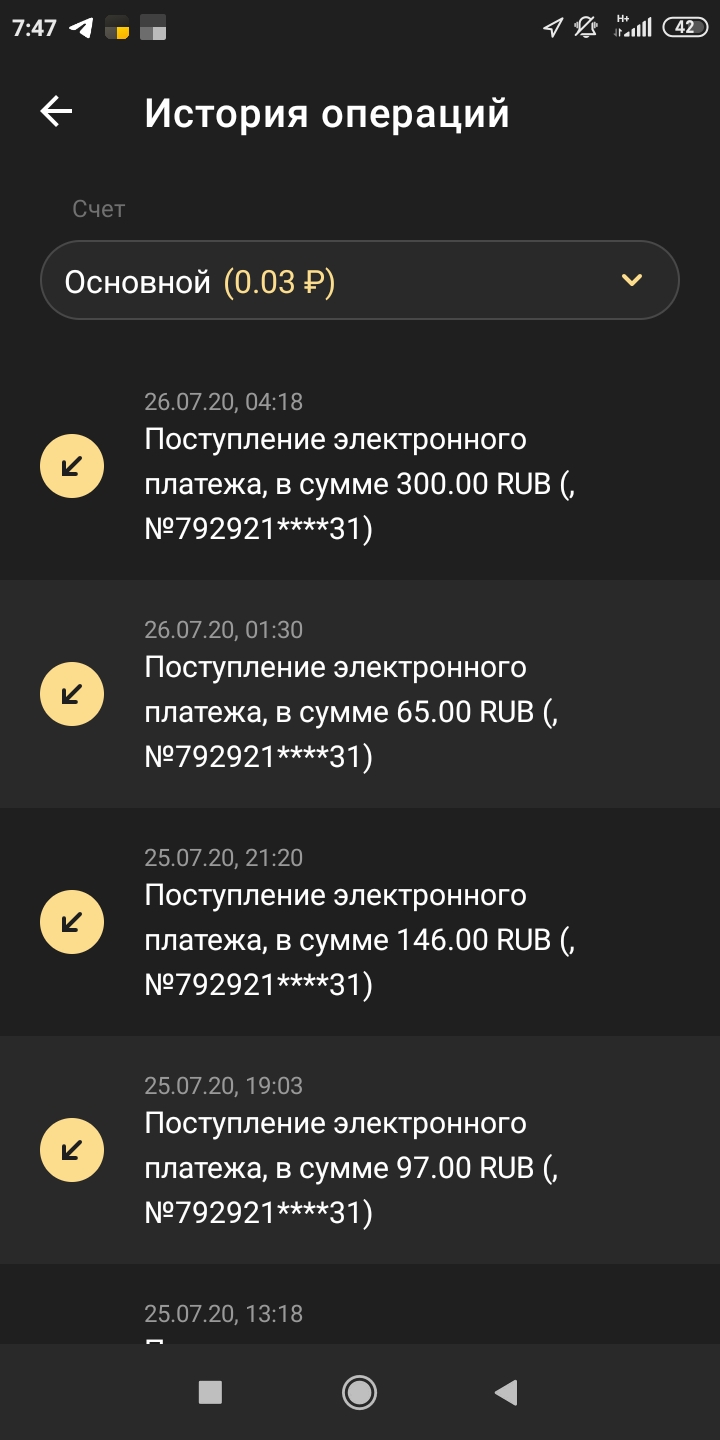Go back from История операций
The height and width of the screenshot is (1440, 720).
tap(56, 112)
